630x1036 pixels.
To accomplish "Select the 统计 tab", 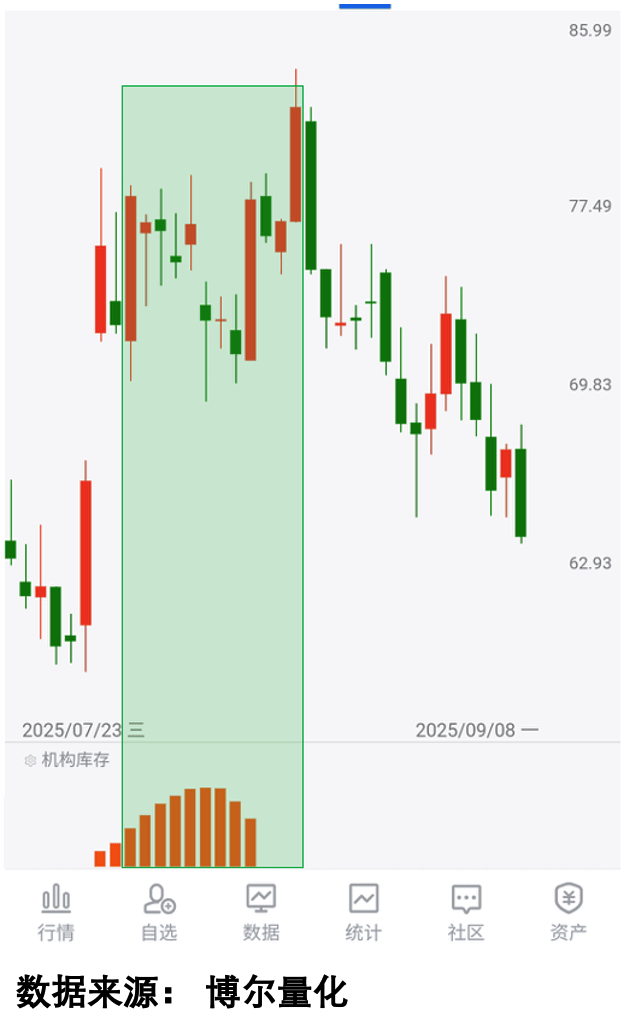I will [x=363, y=912].
